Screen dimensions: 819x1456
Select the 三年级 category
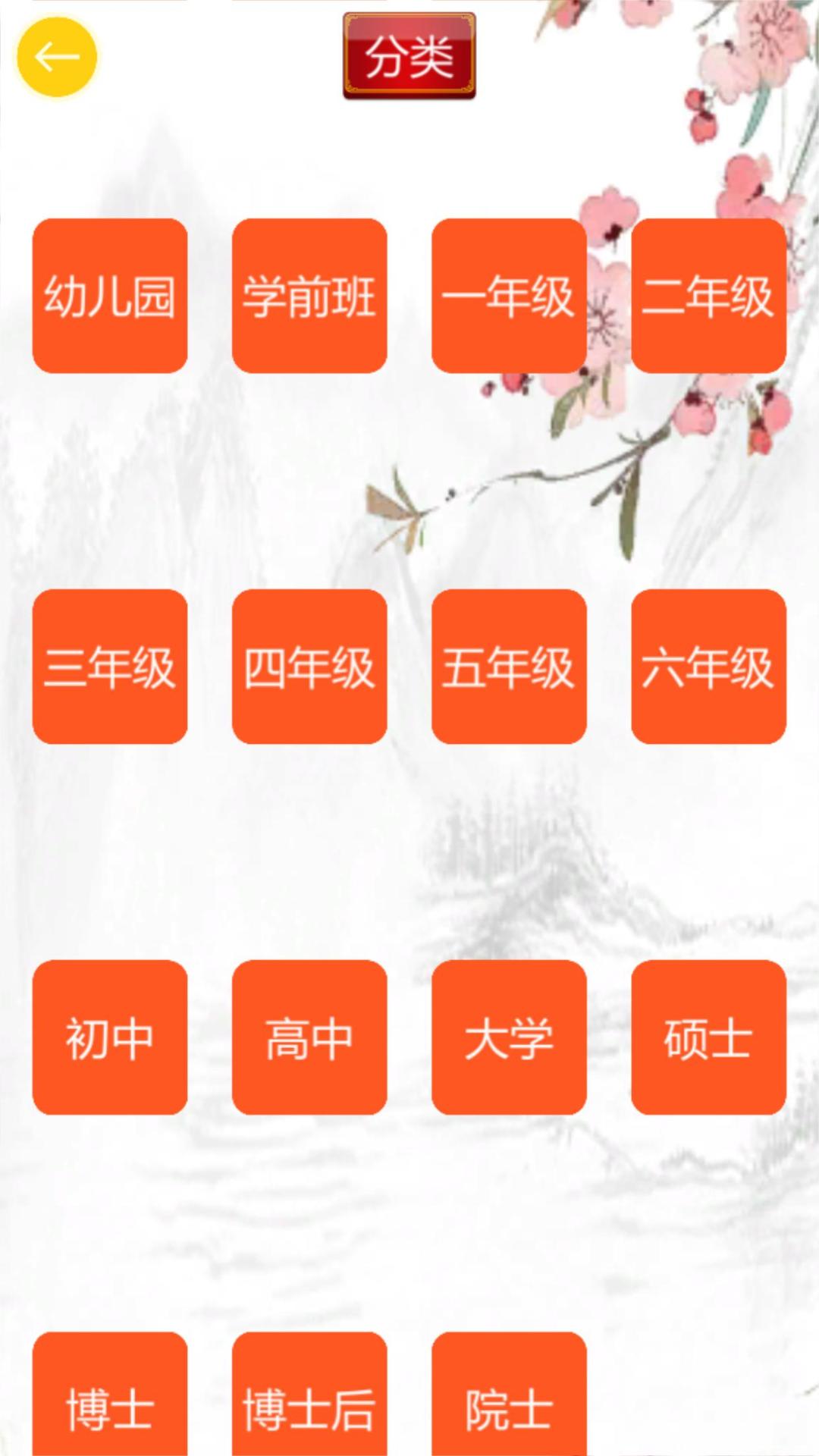click(110, 667)
